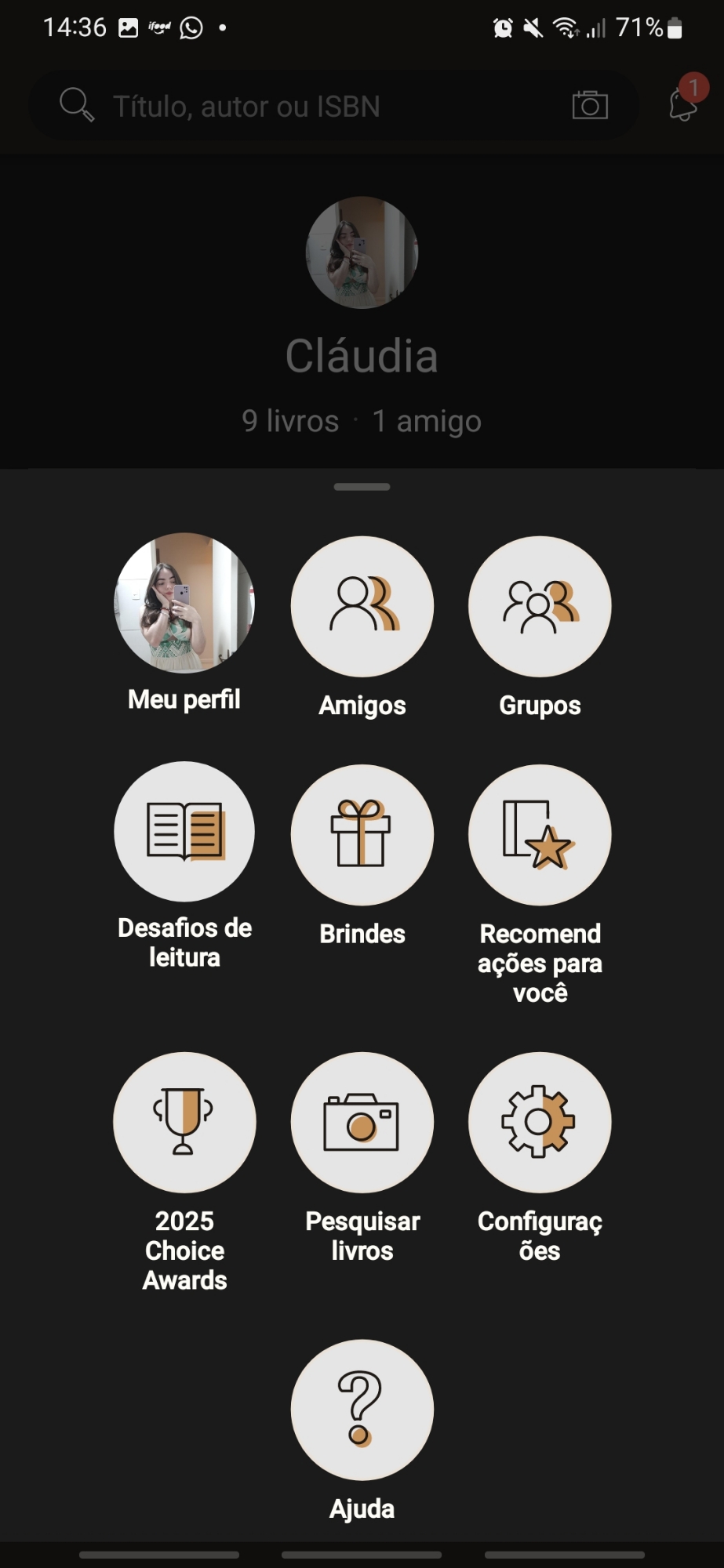View the Brindes giveaways
This screenshot has width=724, height=1568.
tap(362, 834)
